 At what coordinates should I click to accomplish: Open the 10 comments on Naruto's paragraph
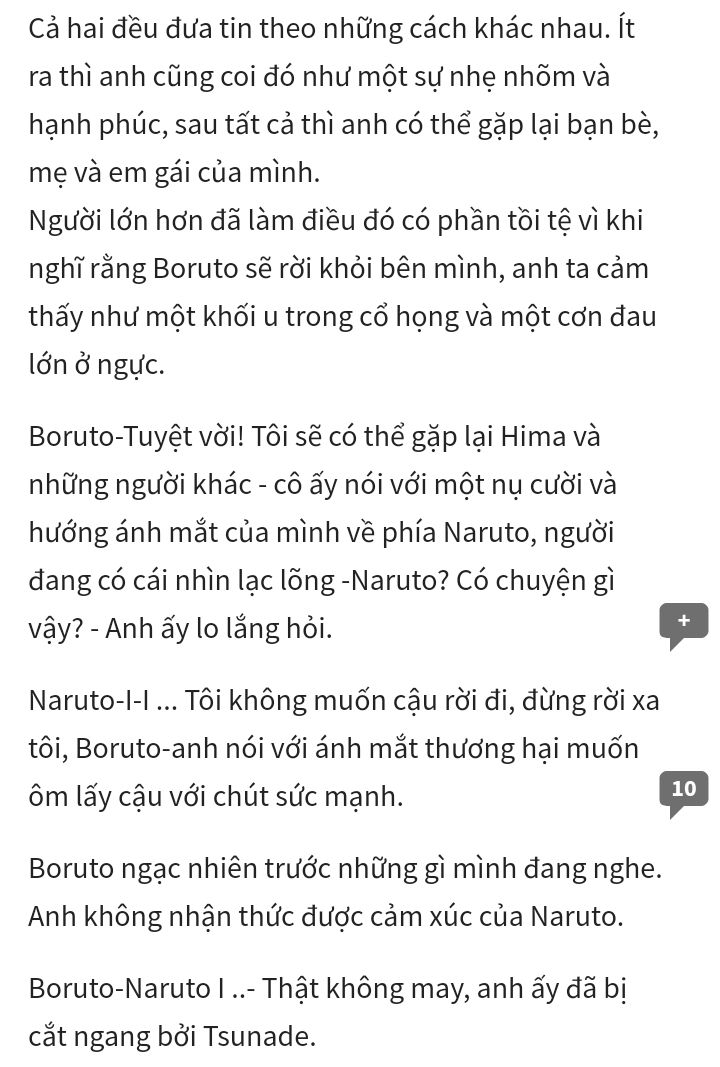684,790
